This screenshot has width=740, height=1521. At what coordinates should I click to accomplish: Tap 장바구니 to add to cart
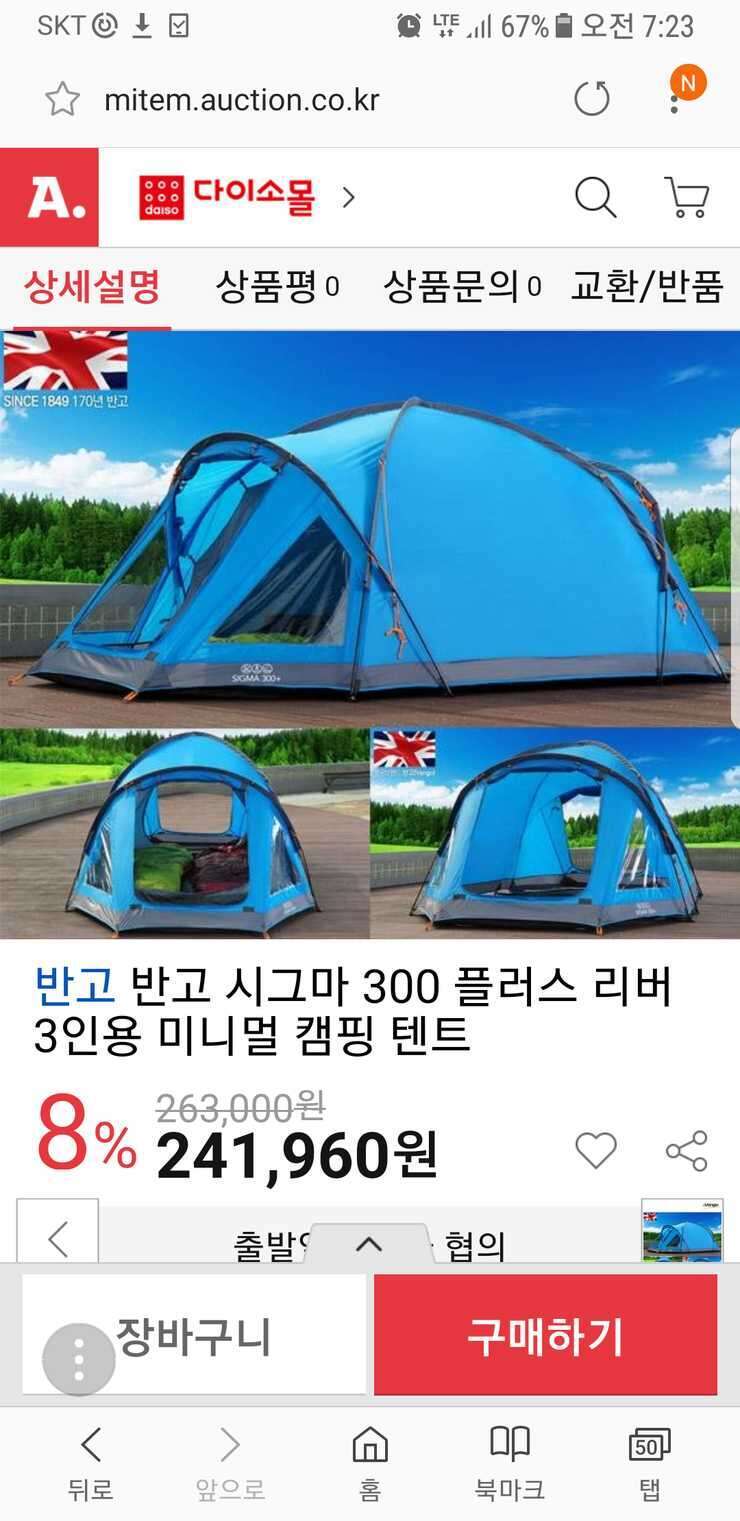click(x=194, y=1335)
